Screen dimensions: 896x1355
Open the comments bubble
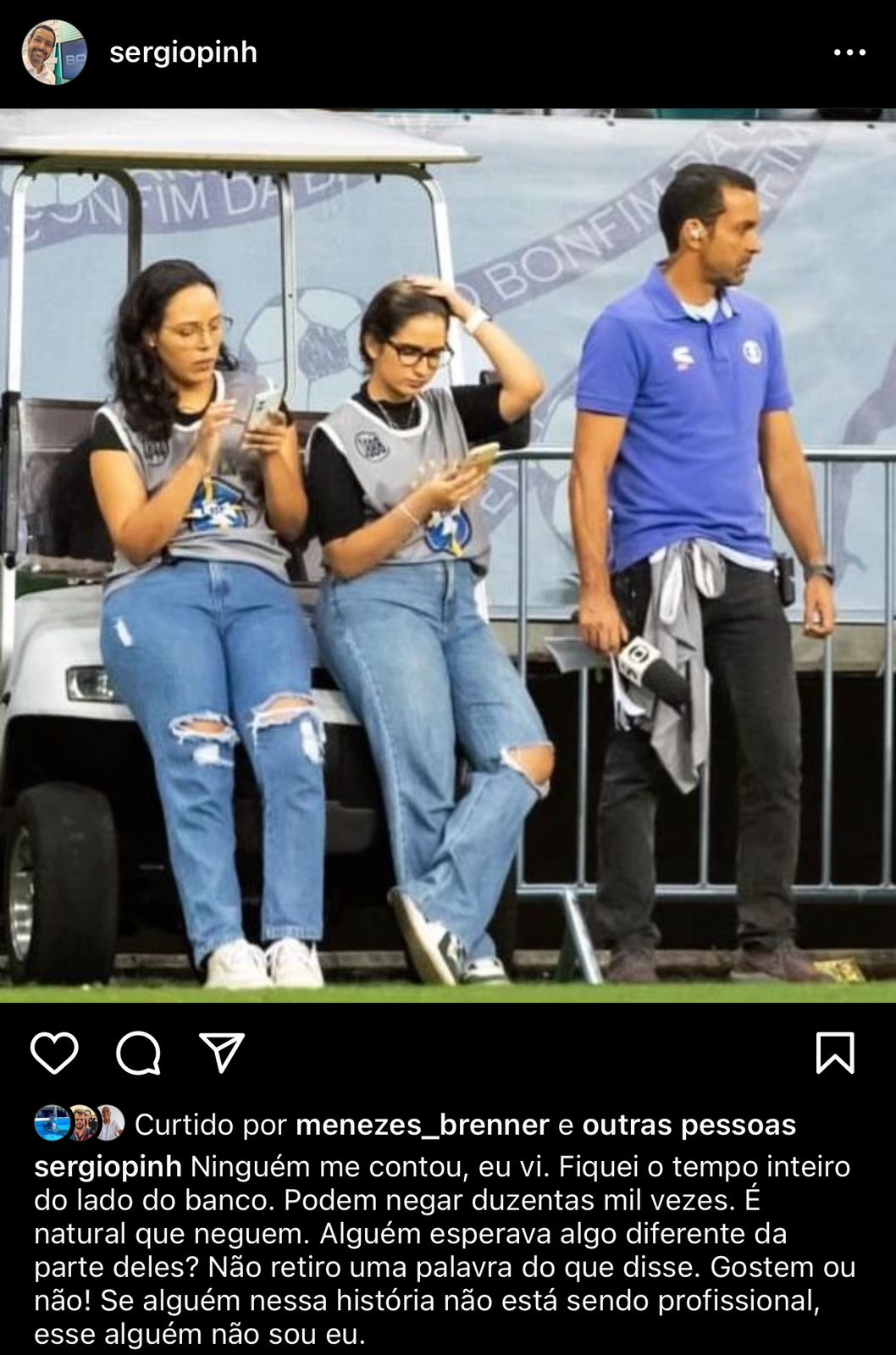tap(138, 1053)
